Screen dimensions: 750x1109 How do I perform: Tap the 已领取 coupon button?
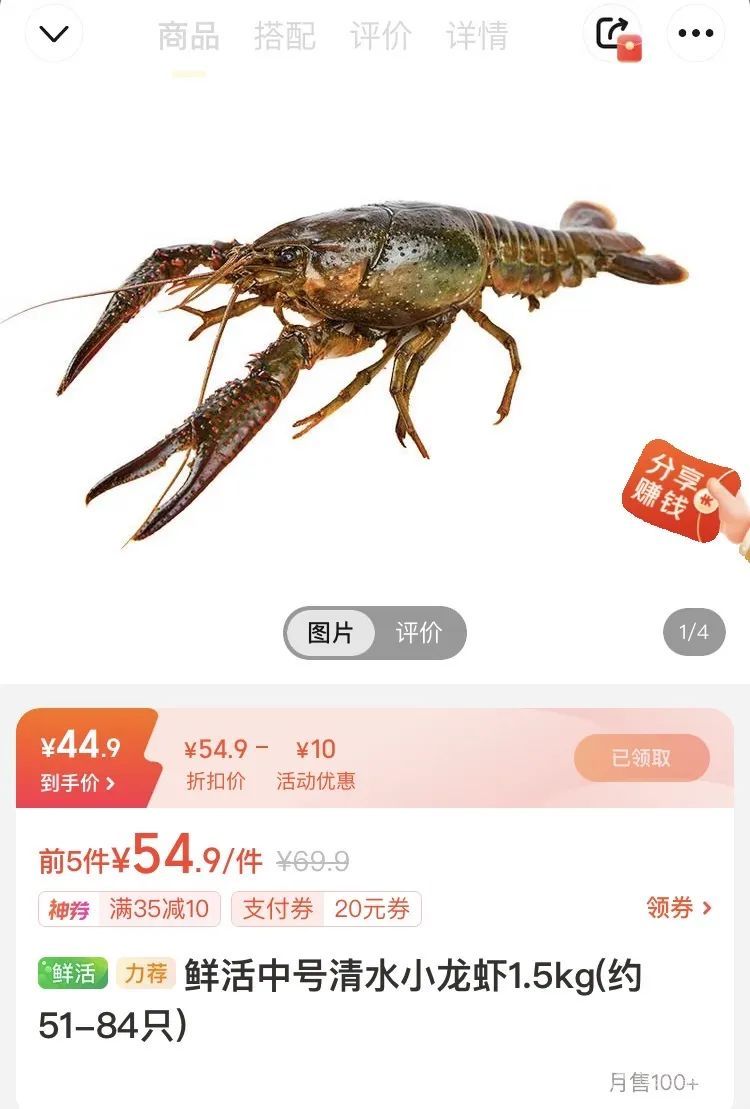tap(641, 758)
